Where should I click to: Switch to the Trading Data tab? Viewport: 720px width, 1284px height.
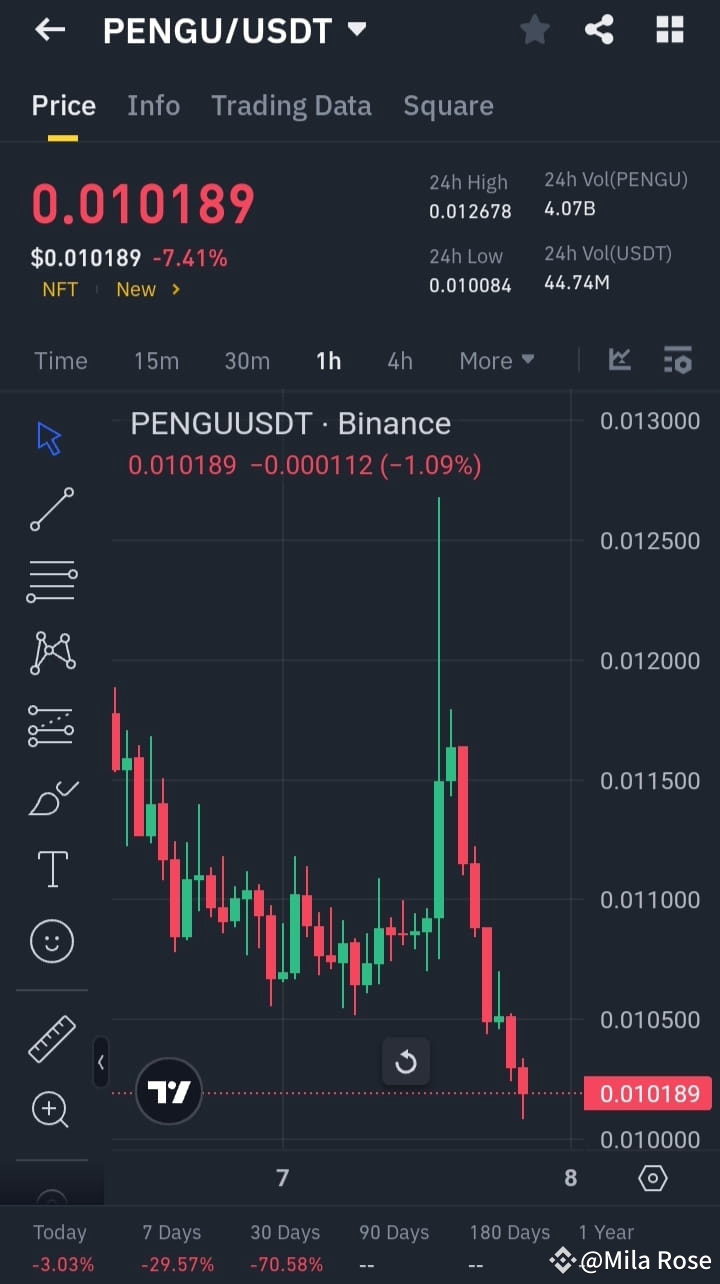291,105
